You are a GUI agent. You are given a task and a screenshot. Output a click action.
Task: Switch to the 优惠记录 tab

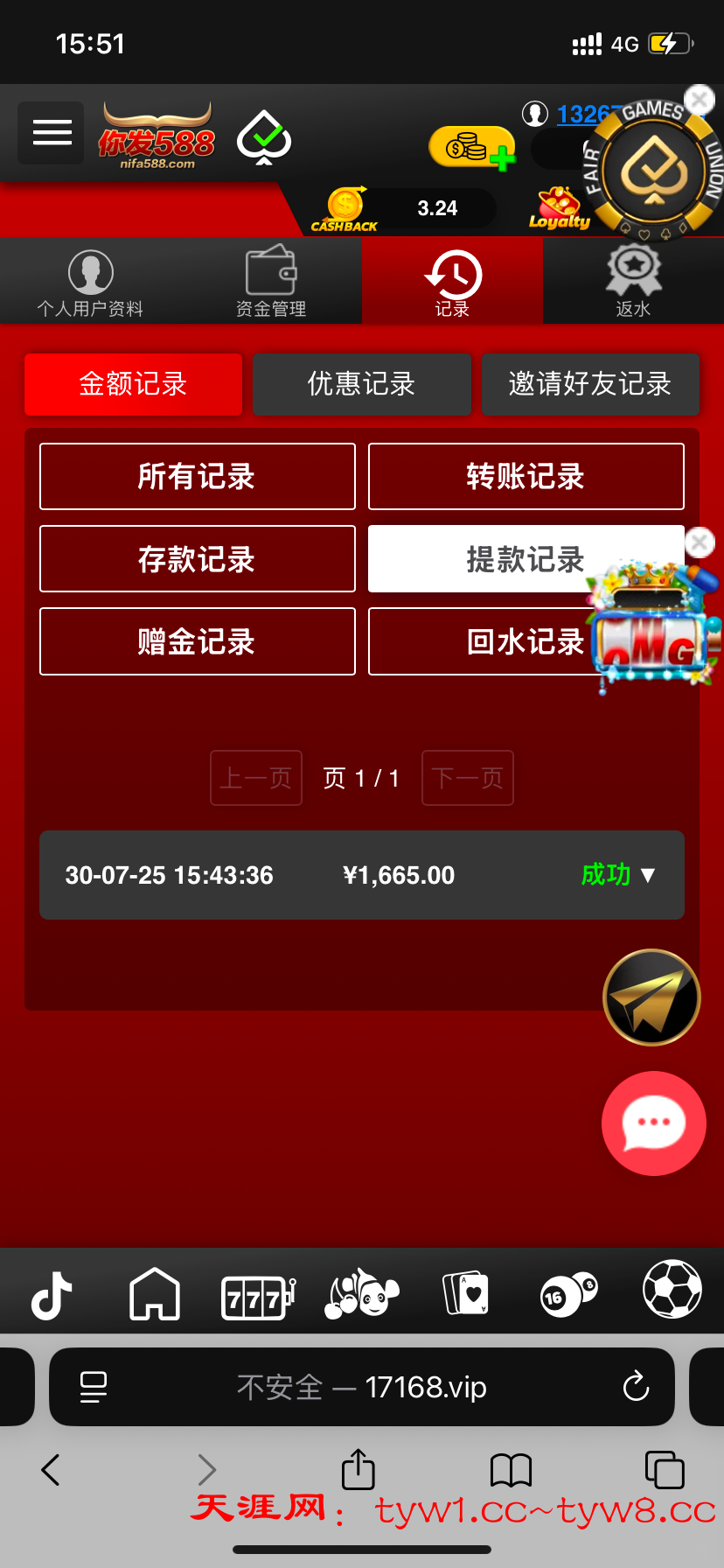coord(362,384)
